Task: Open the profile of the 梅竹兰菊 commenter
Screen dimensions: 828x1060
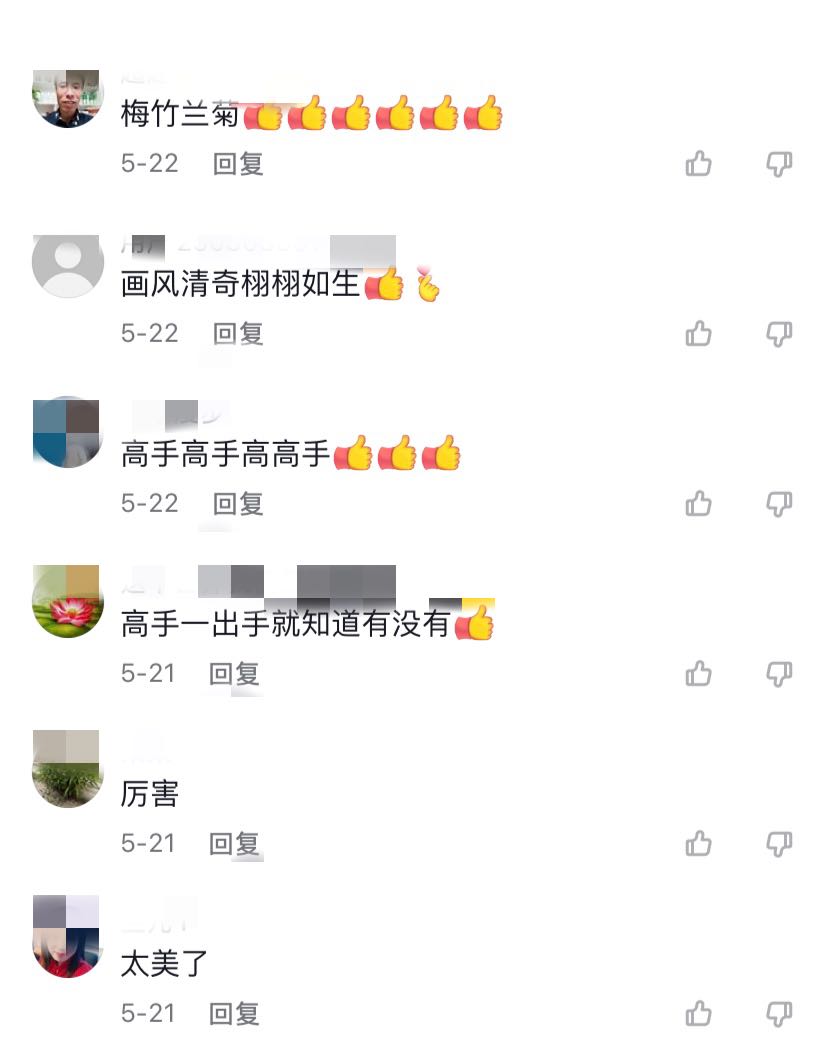Action: (68, 98)
